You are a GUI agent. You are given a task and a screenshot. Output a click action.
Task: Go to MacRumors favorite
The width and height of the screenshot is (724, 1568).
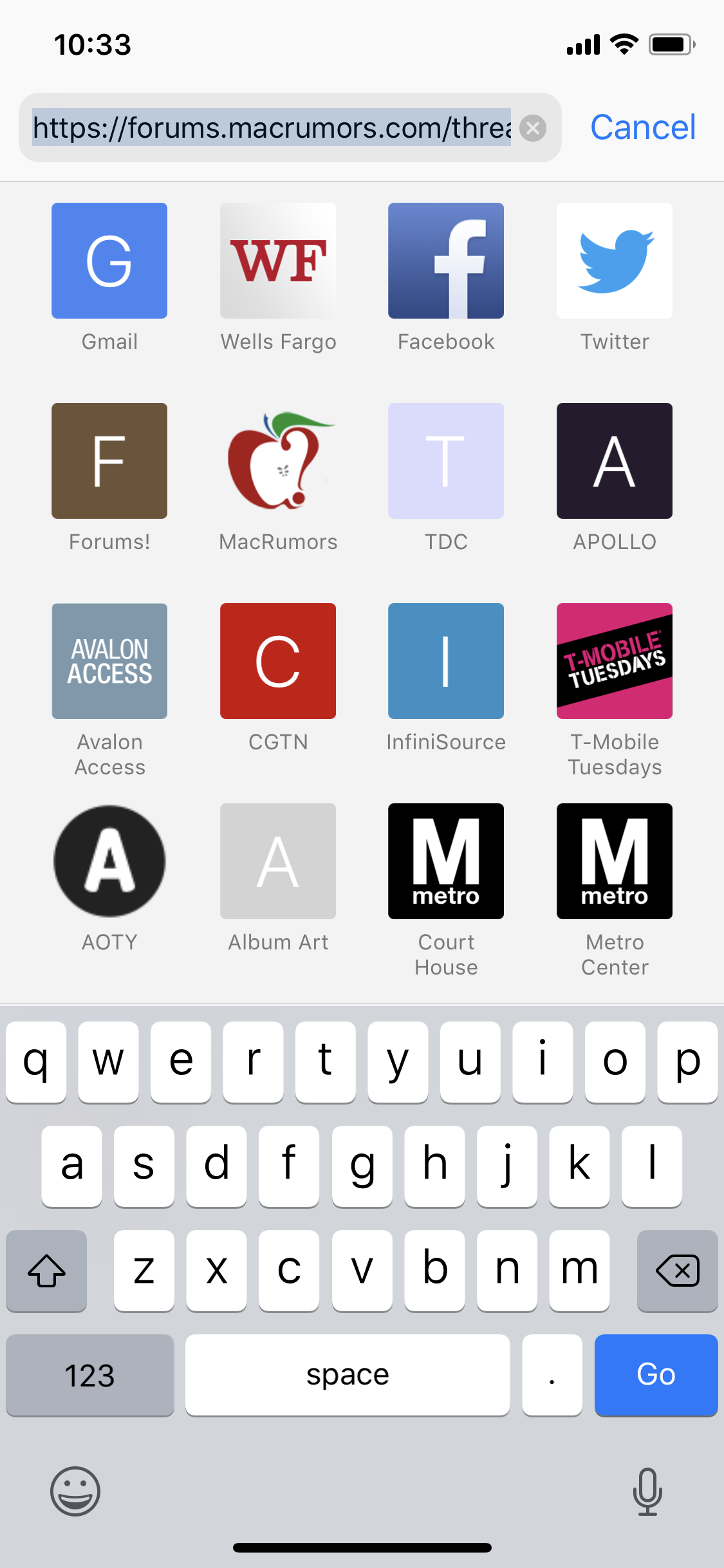[278, 461]
